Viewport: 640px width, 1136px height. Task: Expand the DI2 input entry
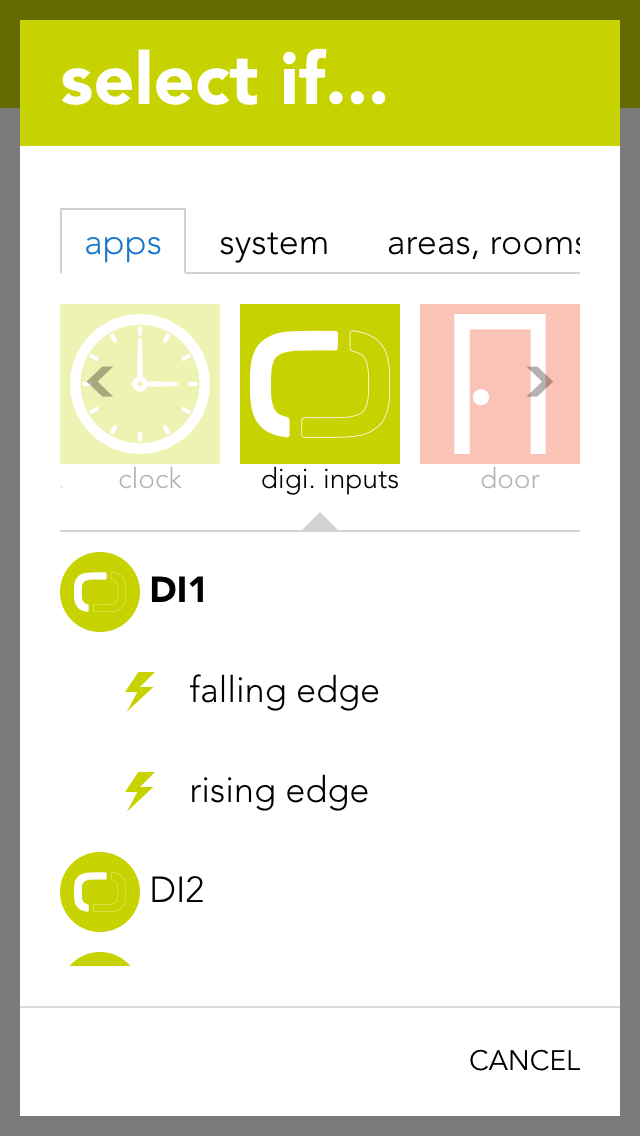176,890
